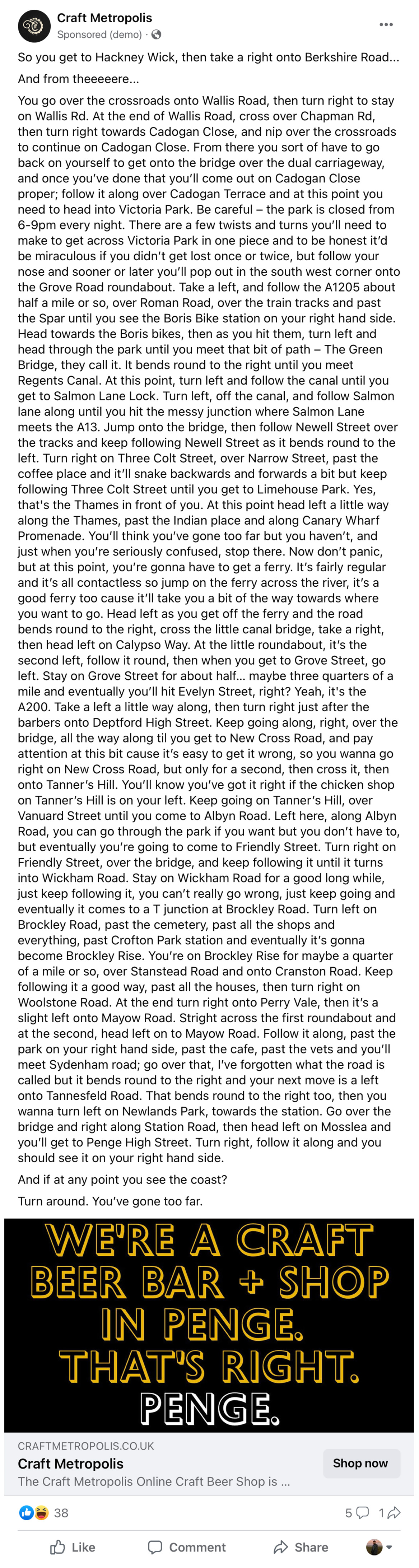Open Craft Metropolis profile picture
Image resolution: width=419 pixels, height=1568 pixels.
(34, 26)
